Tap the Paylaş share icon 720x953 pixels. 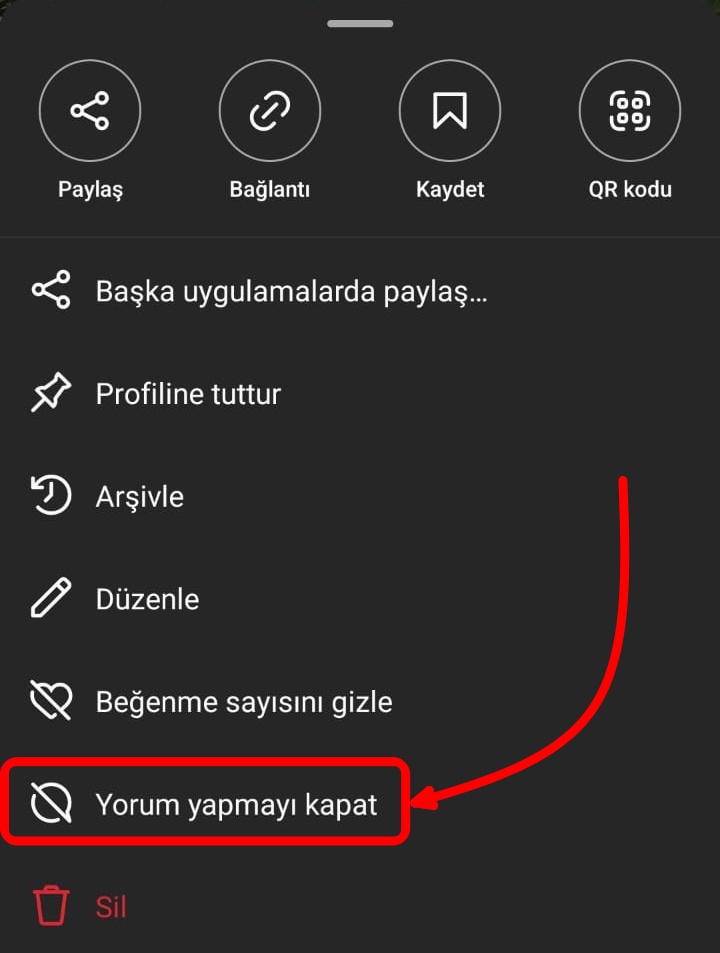pos(90,110)
